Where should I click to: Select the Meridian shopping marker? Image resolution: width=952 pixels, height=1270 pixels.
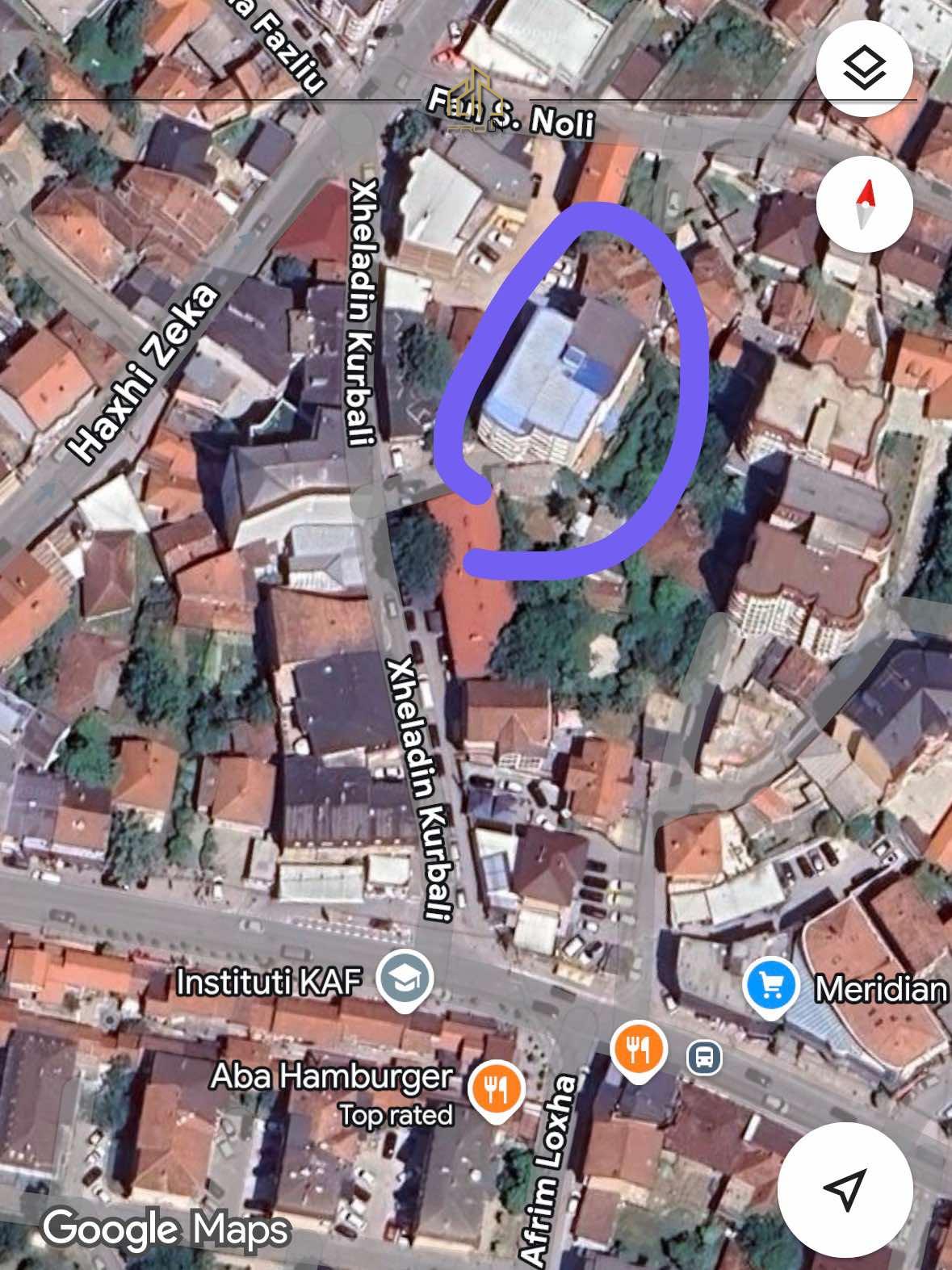(771, 987)
